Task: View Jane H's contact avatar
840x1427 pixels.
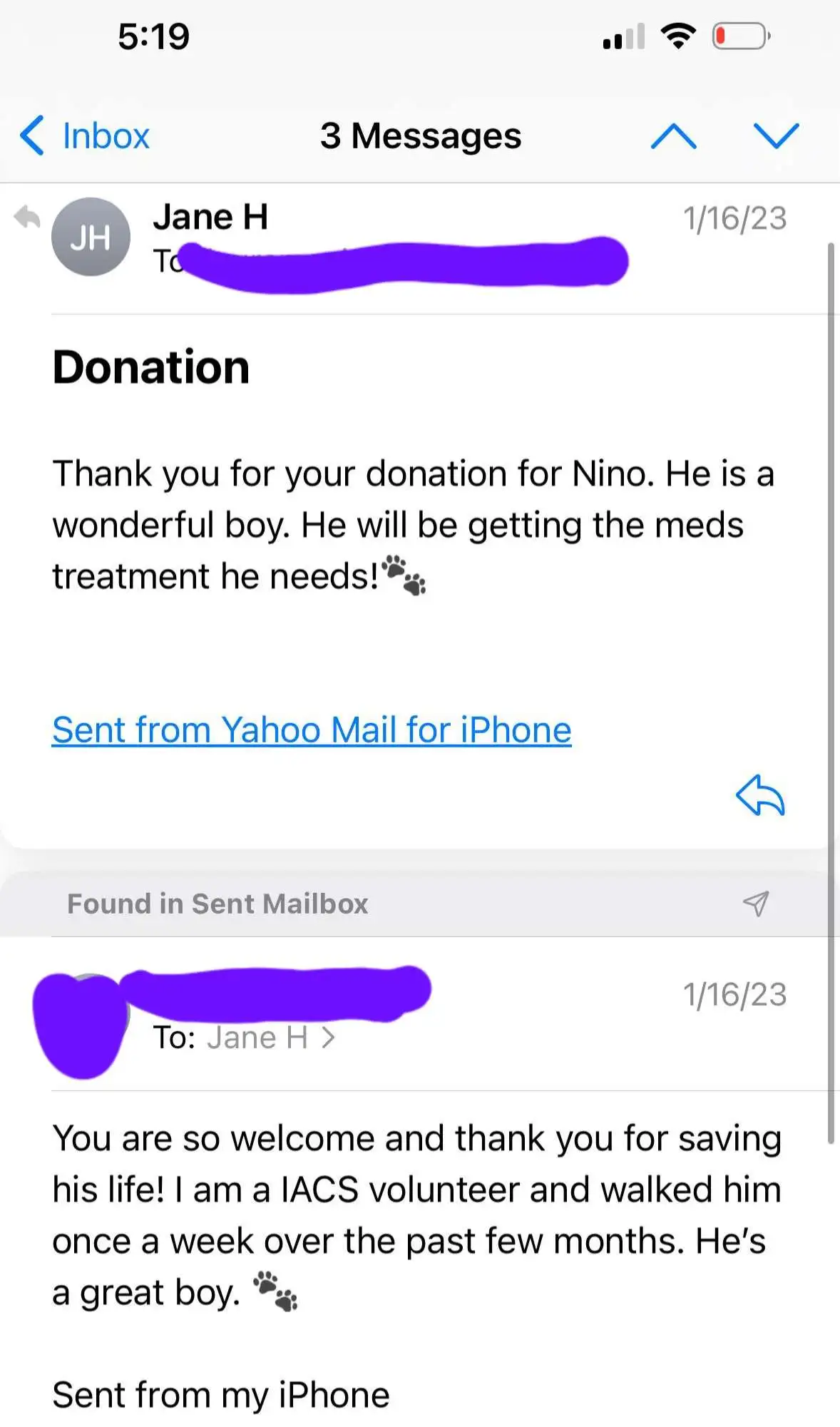Action: click(x=91, y=237)
